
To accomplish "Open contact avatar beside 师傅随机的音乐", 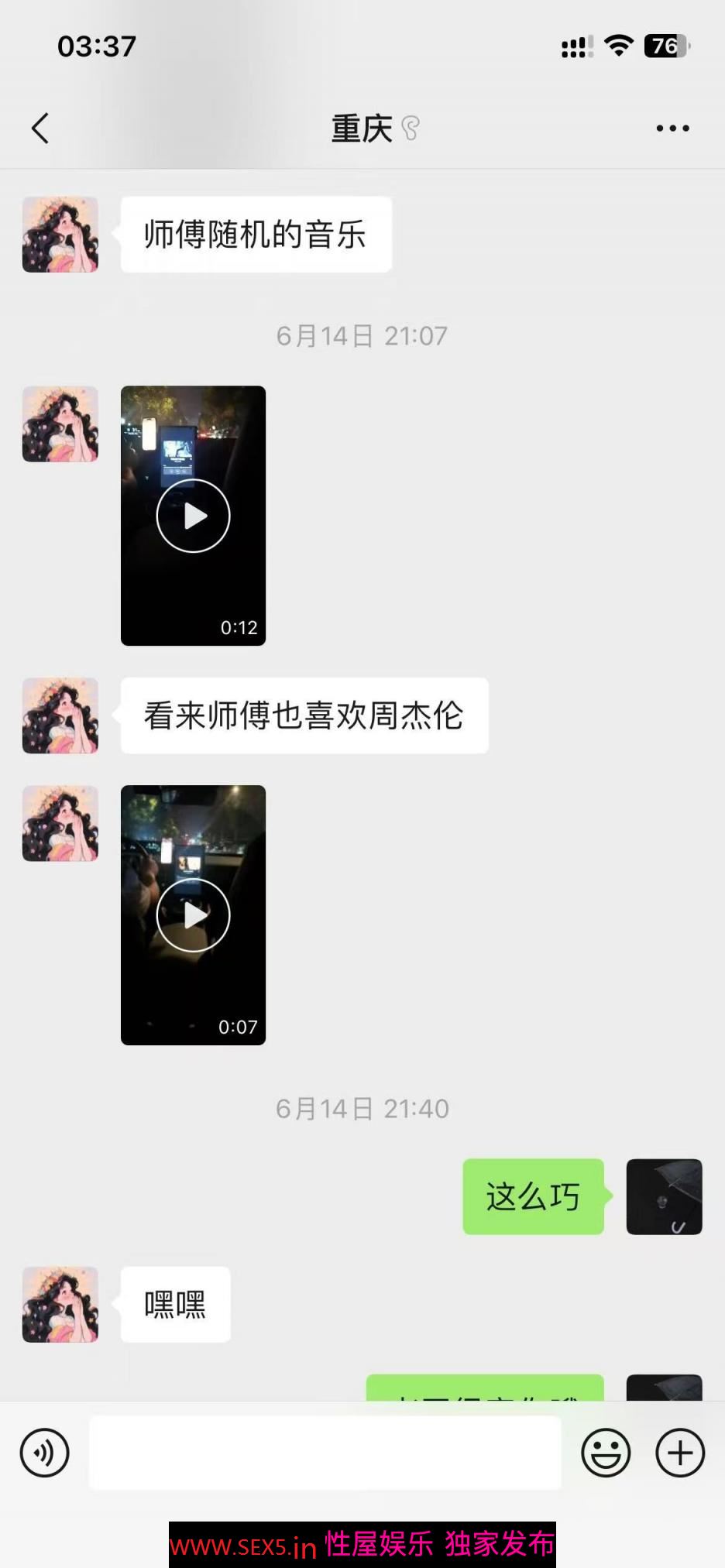I will click(x=60, y=235).
